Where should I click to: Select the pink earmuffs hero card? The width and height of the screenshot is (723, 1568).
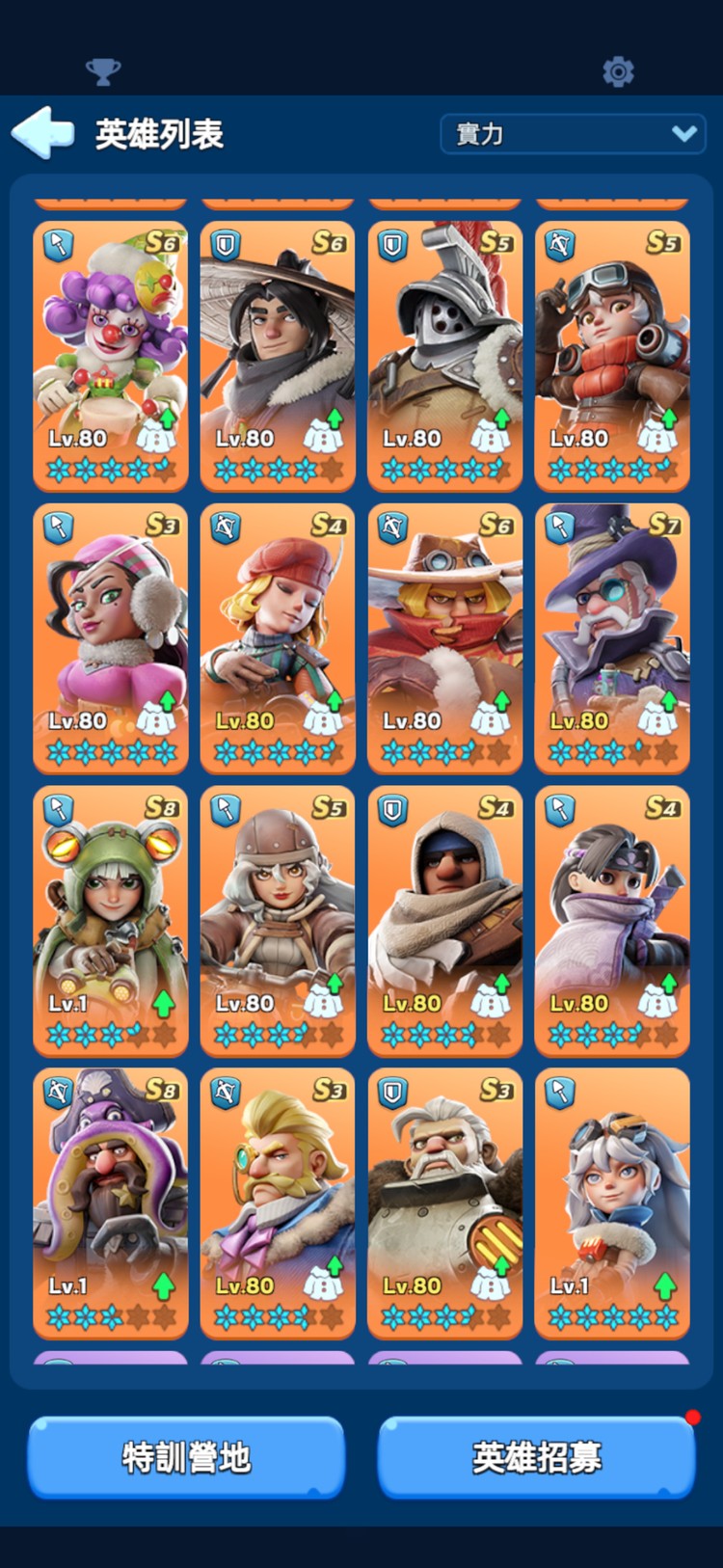pyautogui.click(x=111, y=637)
